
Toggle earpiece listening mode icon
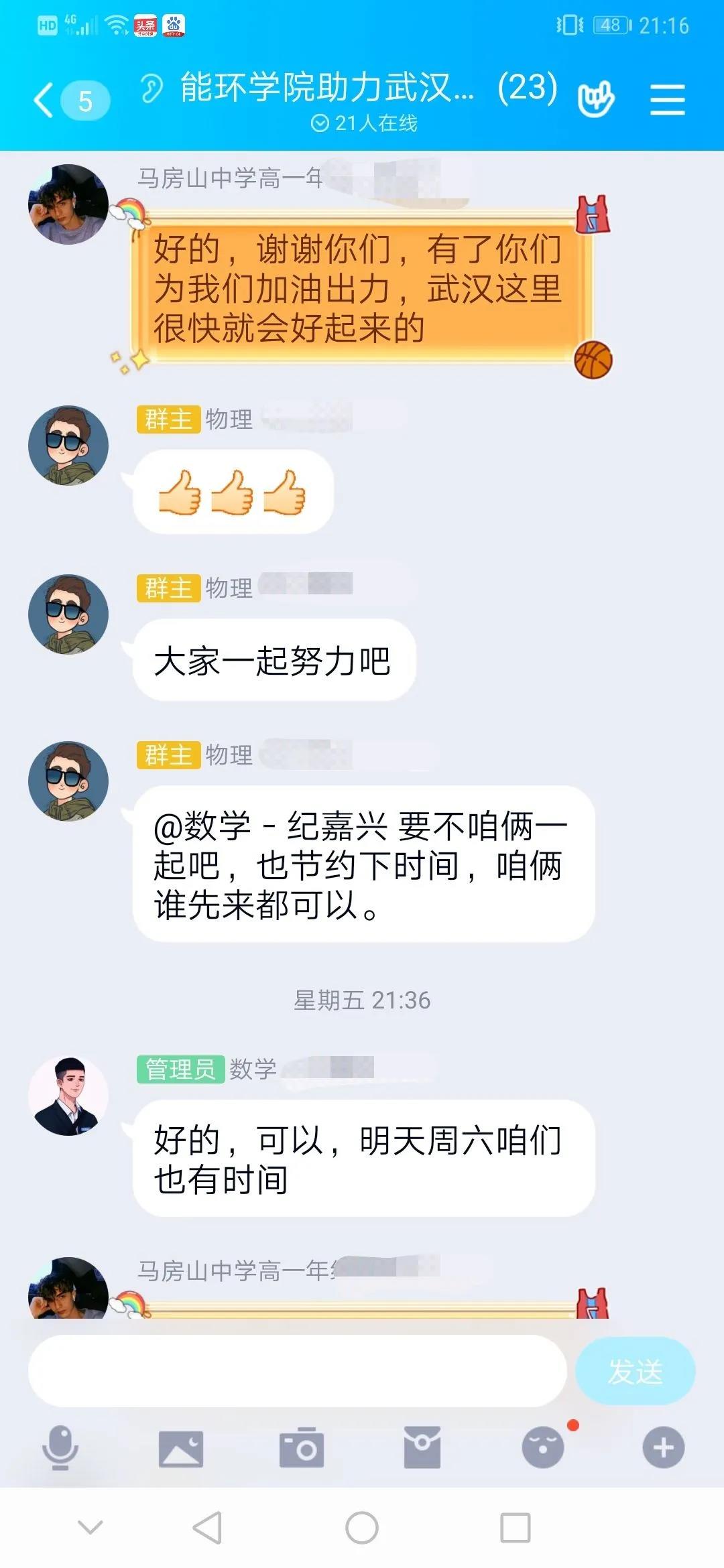coord(152,88)
